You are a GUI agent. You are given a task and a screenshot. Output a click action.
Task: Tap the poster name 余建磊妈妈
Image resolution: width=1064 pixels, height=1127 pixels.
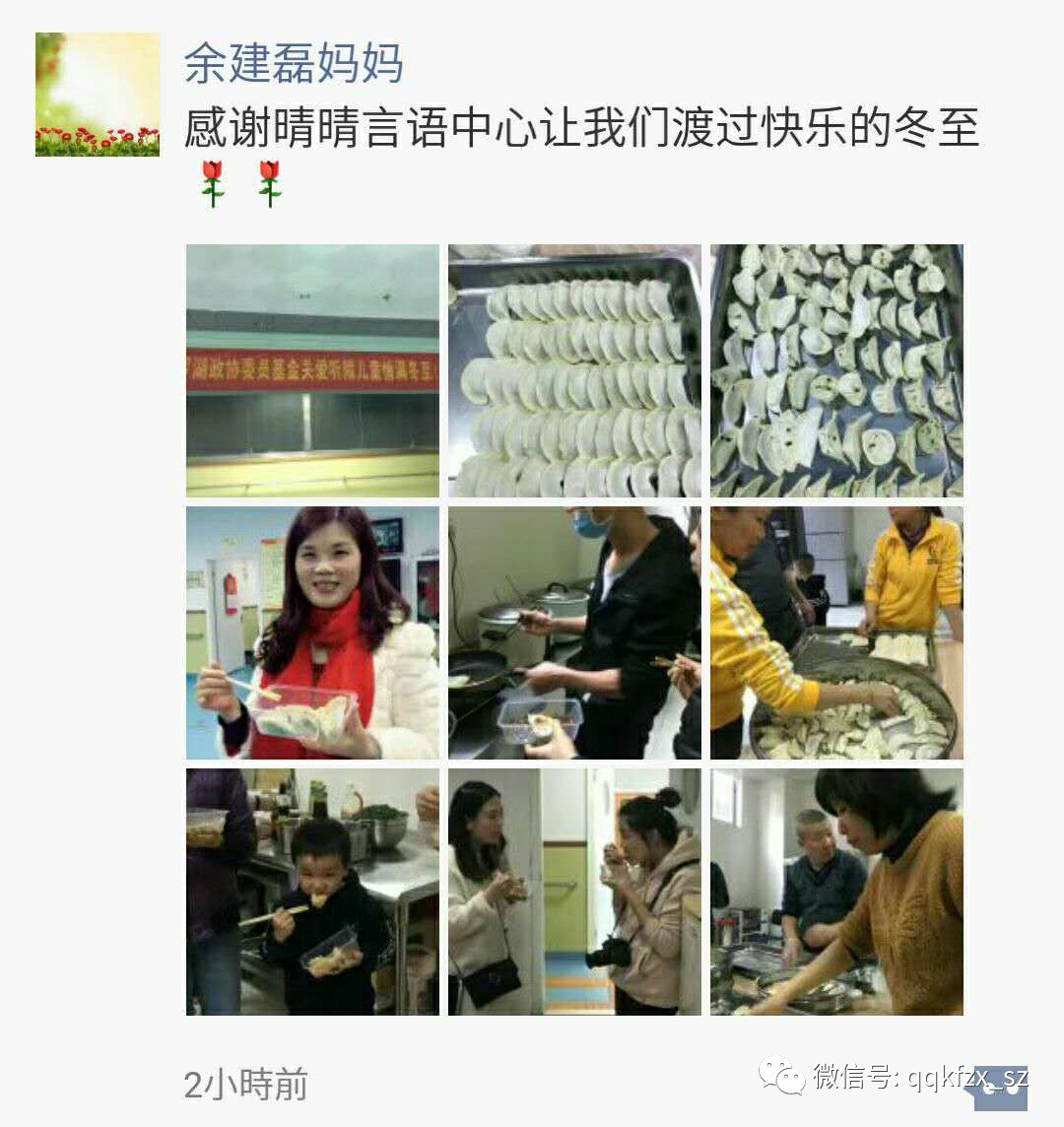pos(293,65)
